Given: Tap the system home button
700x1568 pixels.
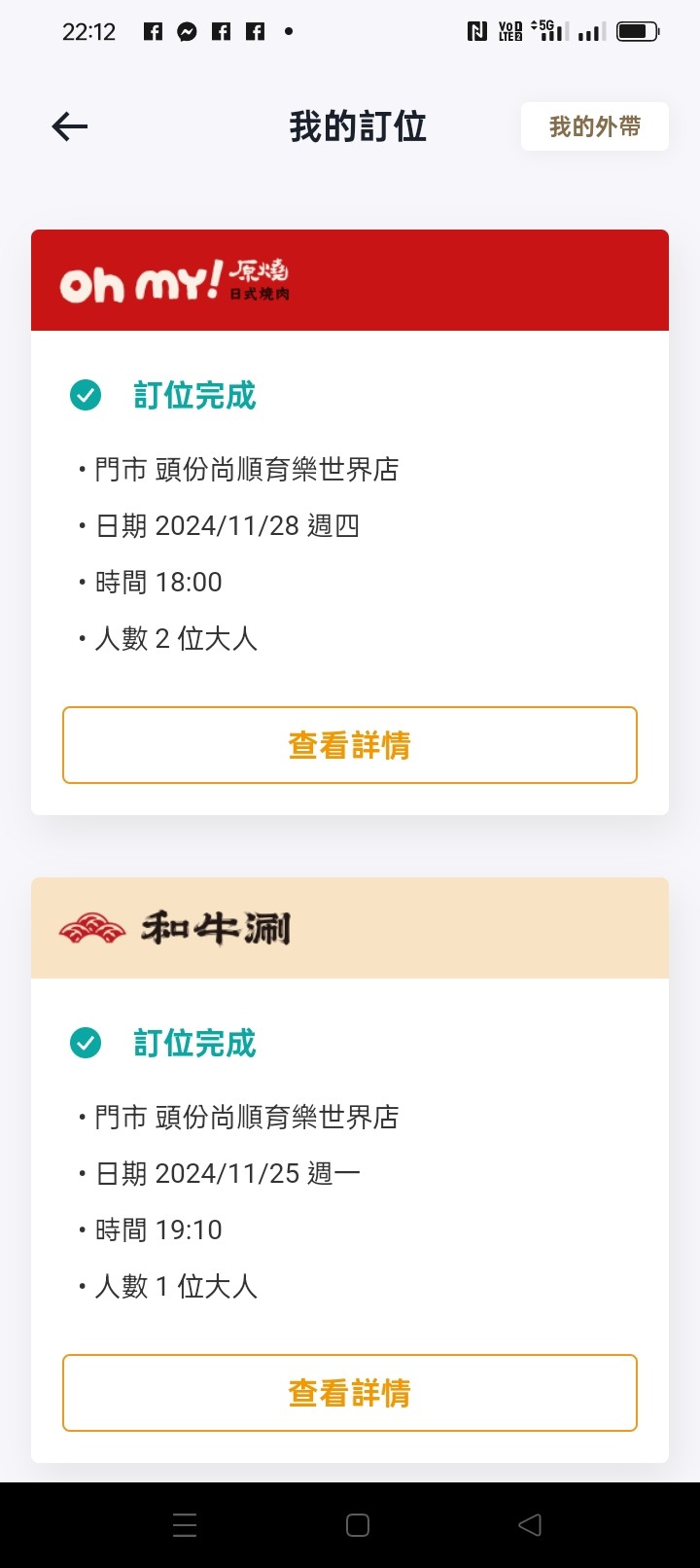Looking at the screenshot, I should (x=358, y=1525).
